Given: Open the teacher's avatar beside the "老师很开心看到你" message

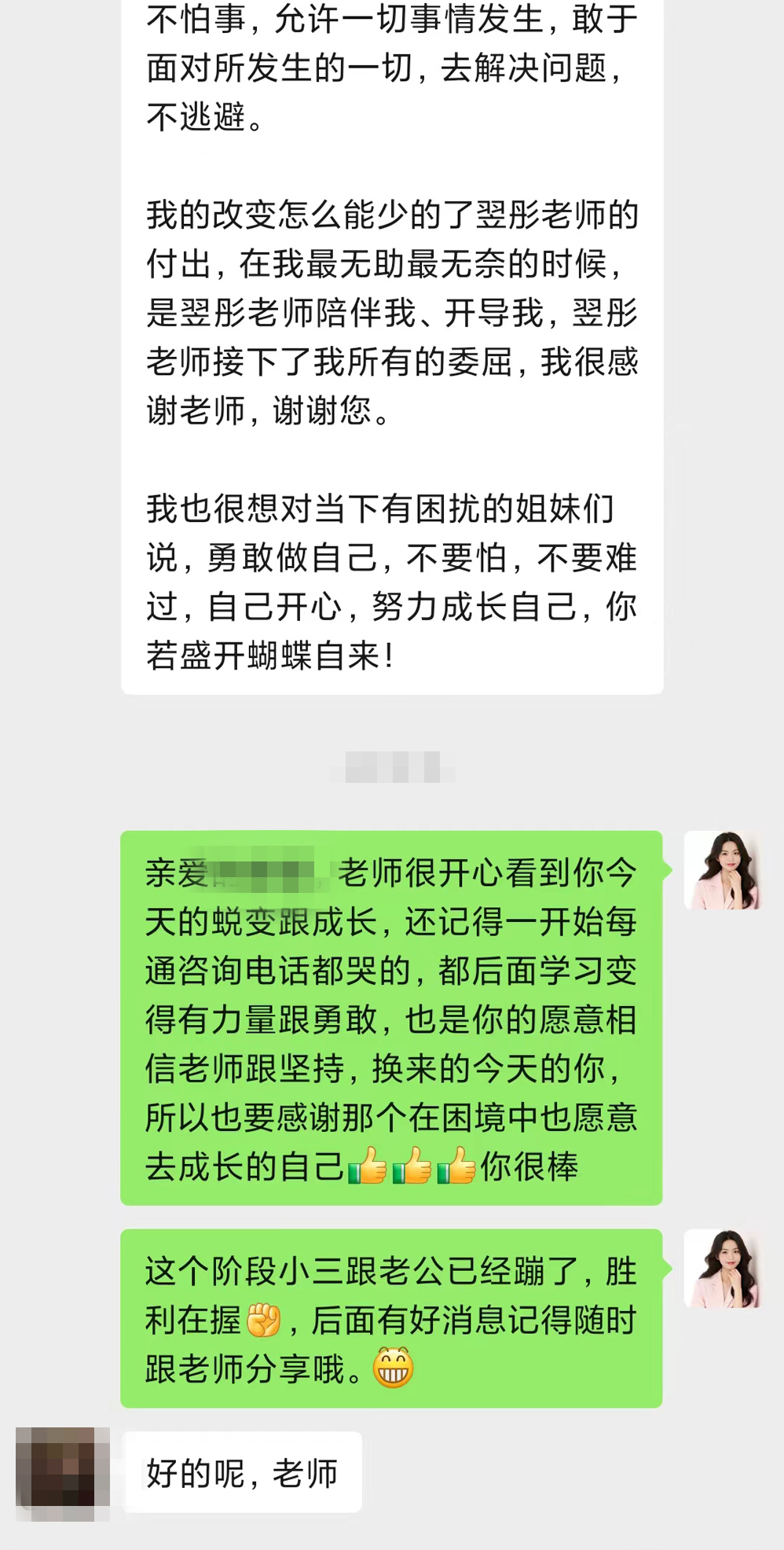Looking at the screenshot, I should pyautogui.click(x=724, y=871).
